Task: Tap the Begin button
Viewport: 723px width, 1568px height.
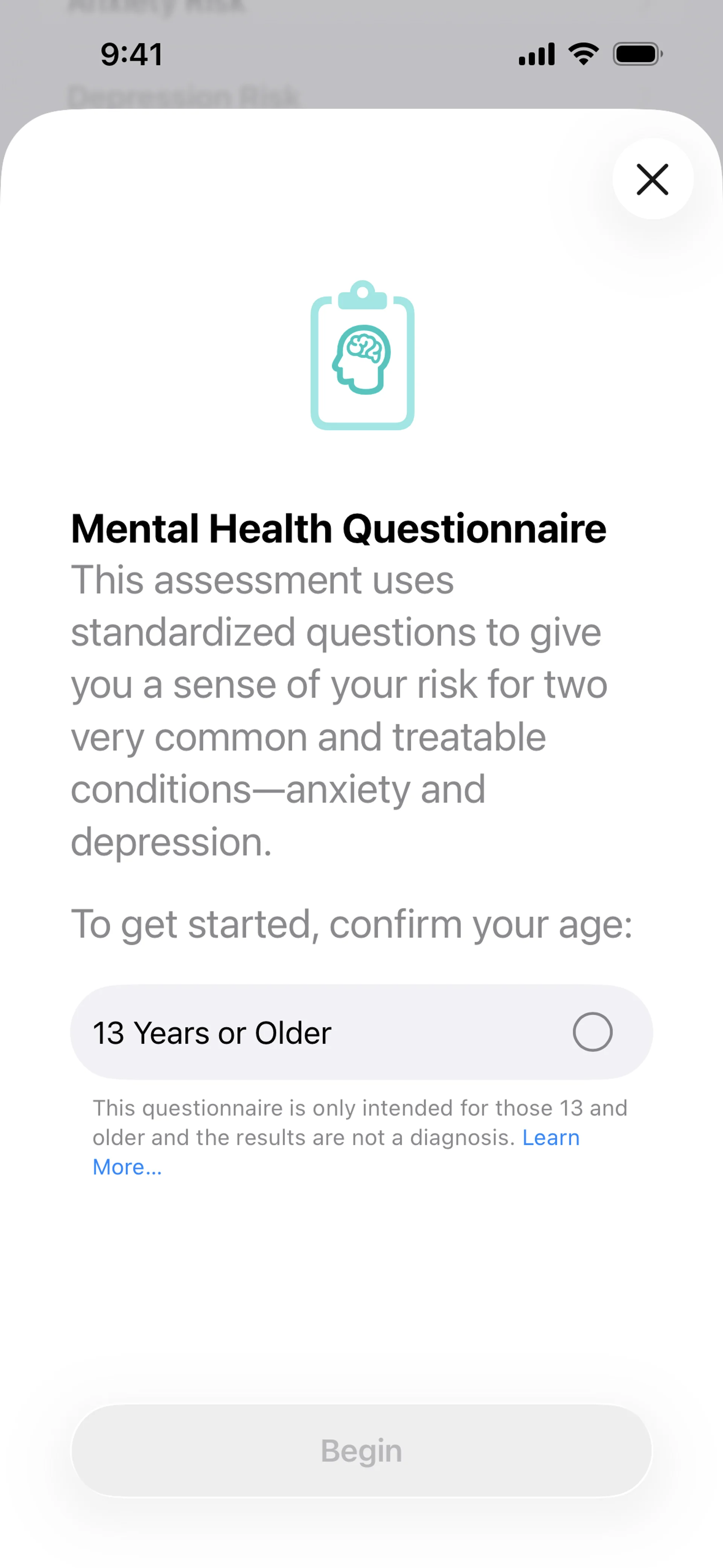Action: 361,1450
